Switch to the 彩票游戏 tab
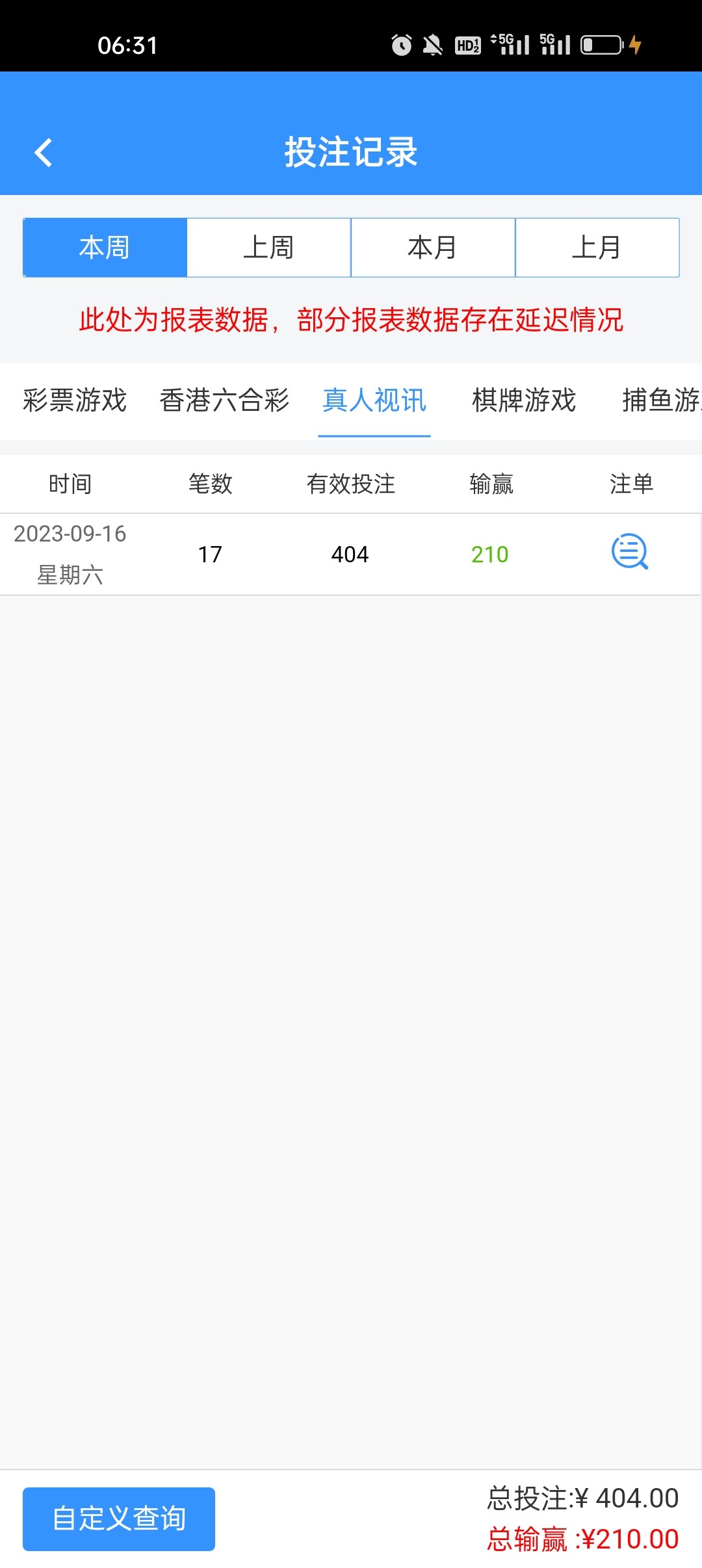 tap(75, 402)
